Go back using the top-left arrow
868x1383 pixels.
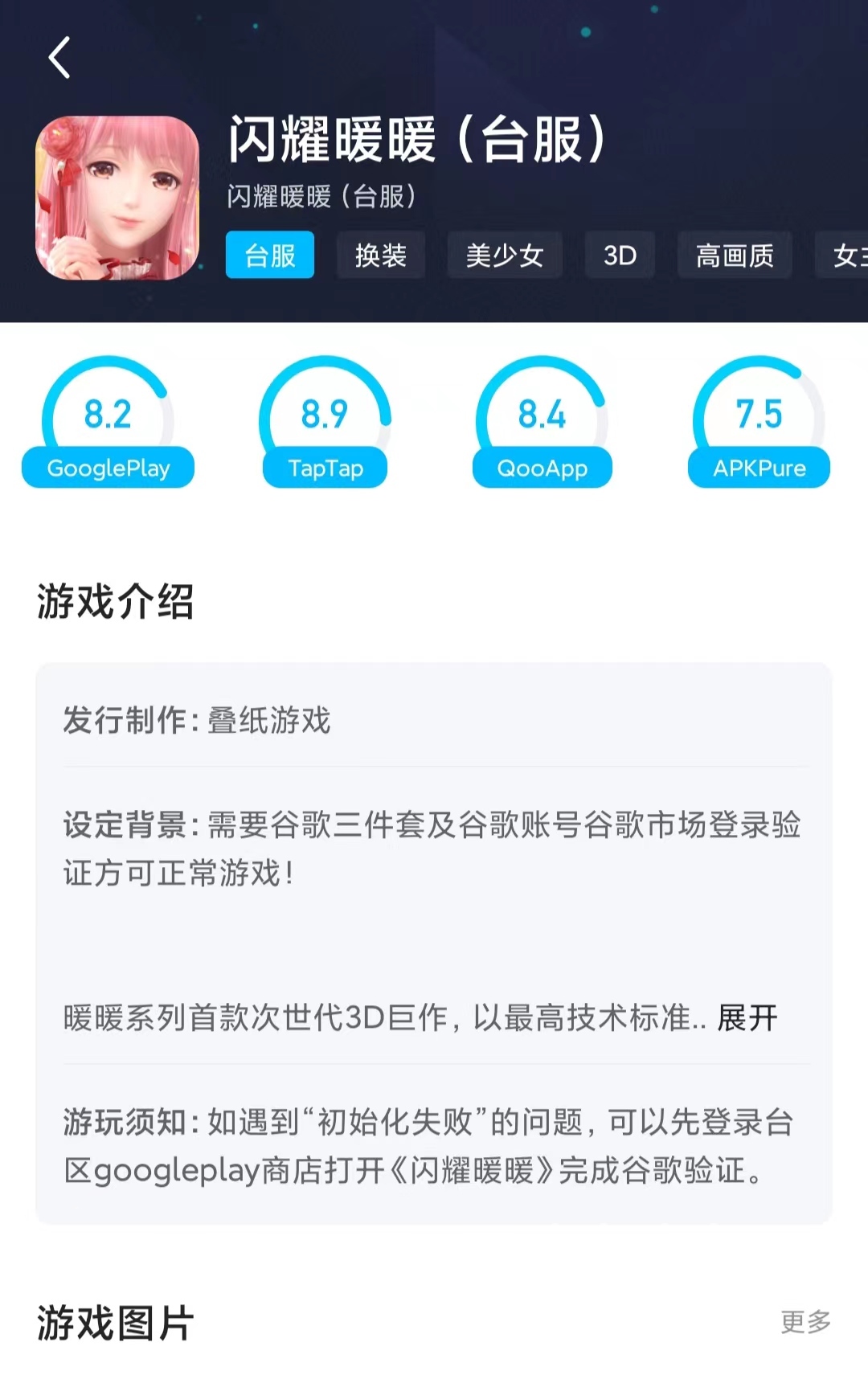(59, 58)
